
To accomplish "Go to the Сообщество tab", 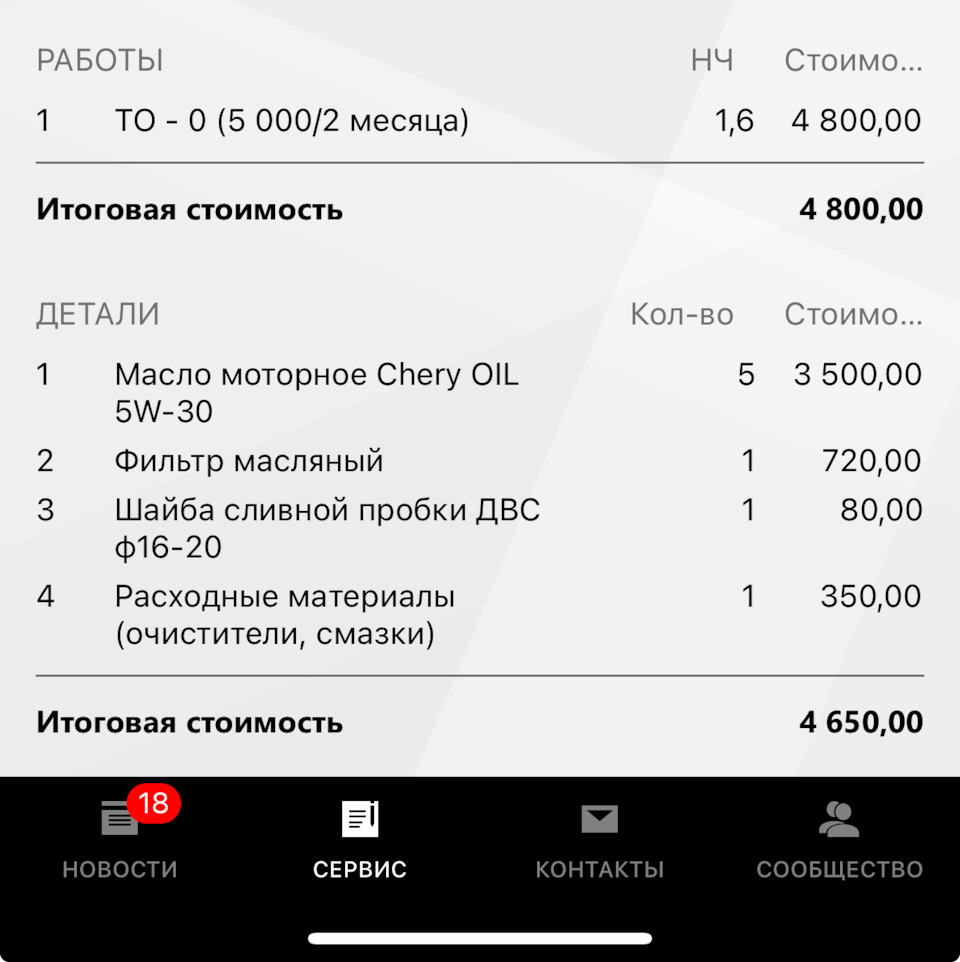I will click(x=839, y=840).
